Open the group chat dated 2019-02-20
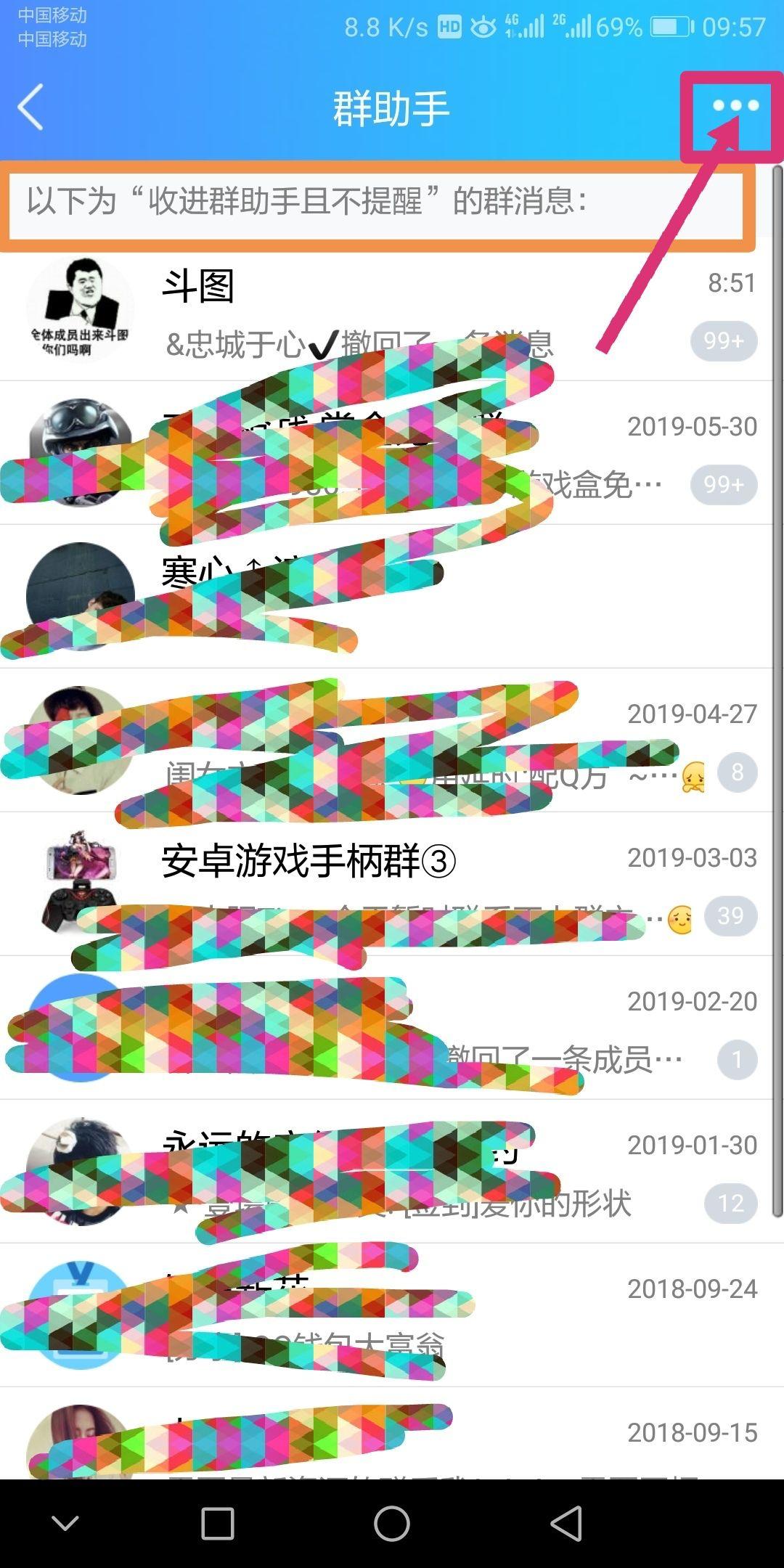The image size is (784, 1568). click(392, 1028)
